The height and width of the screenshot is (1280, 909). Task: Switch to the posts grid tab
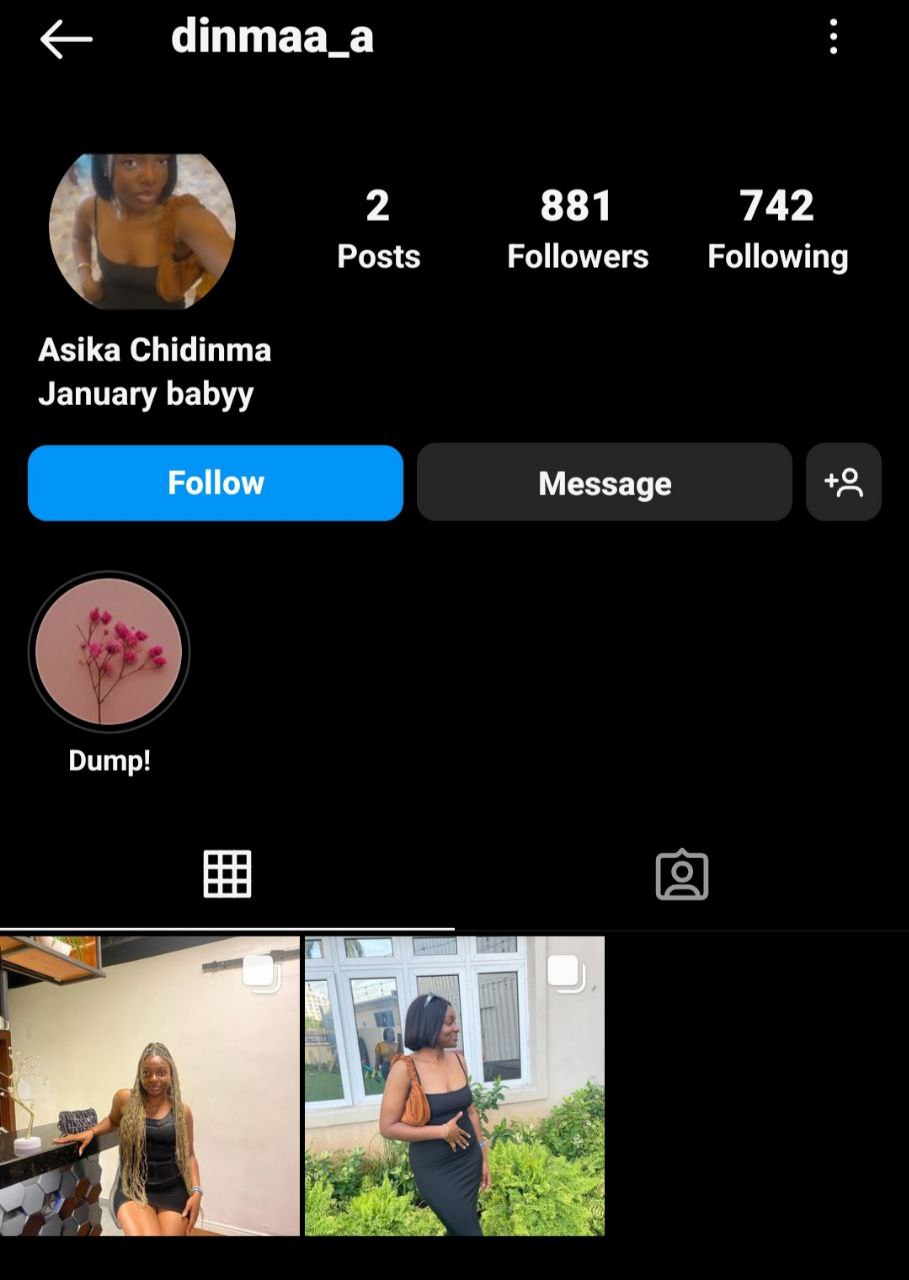[x=227, y=874]
